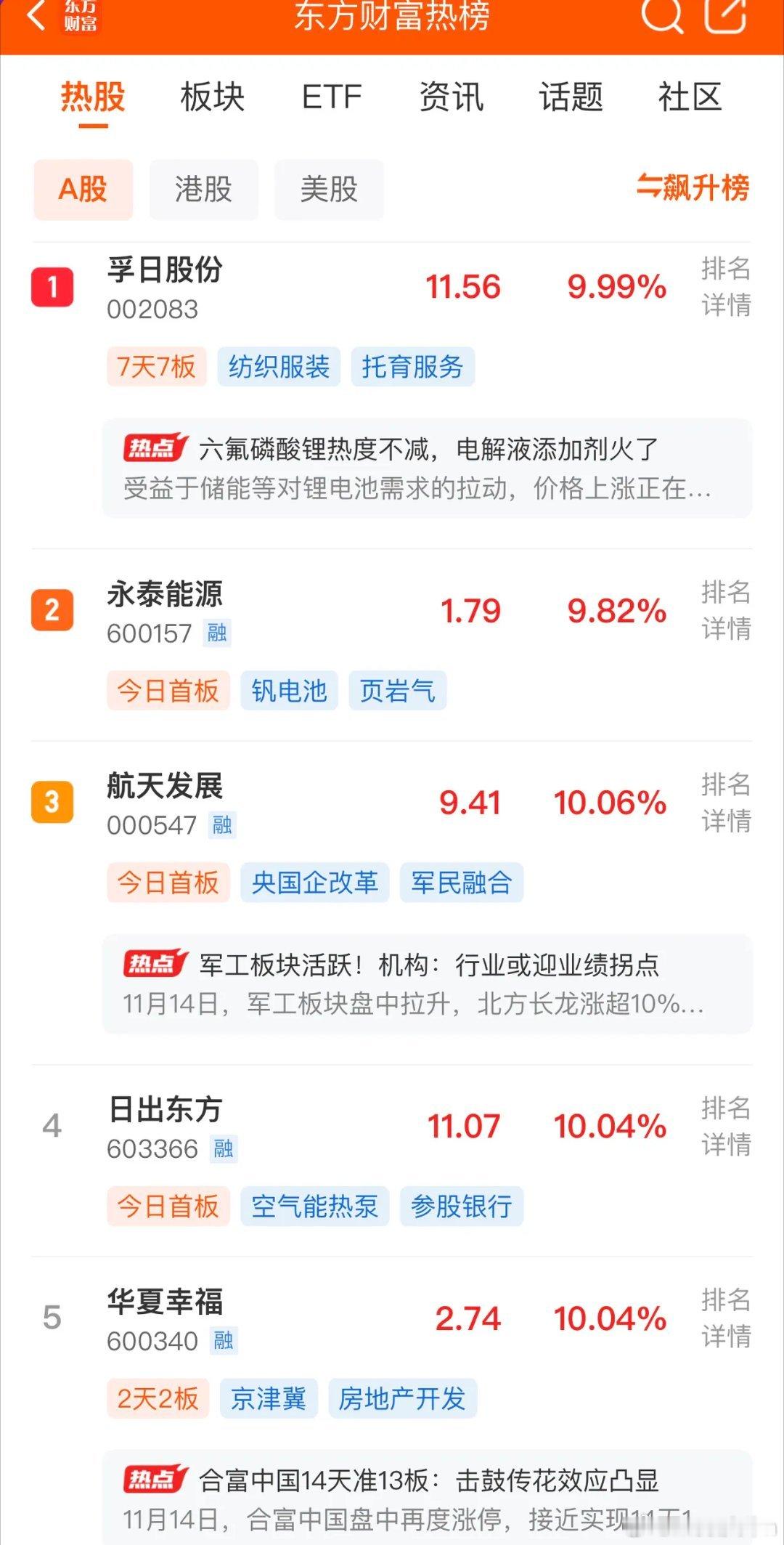
Task: Open the 孚日股份 stock entry
Action: 163,272
